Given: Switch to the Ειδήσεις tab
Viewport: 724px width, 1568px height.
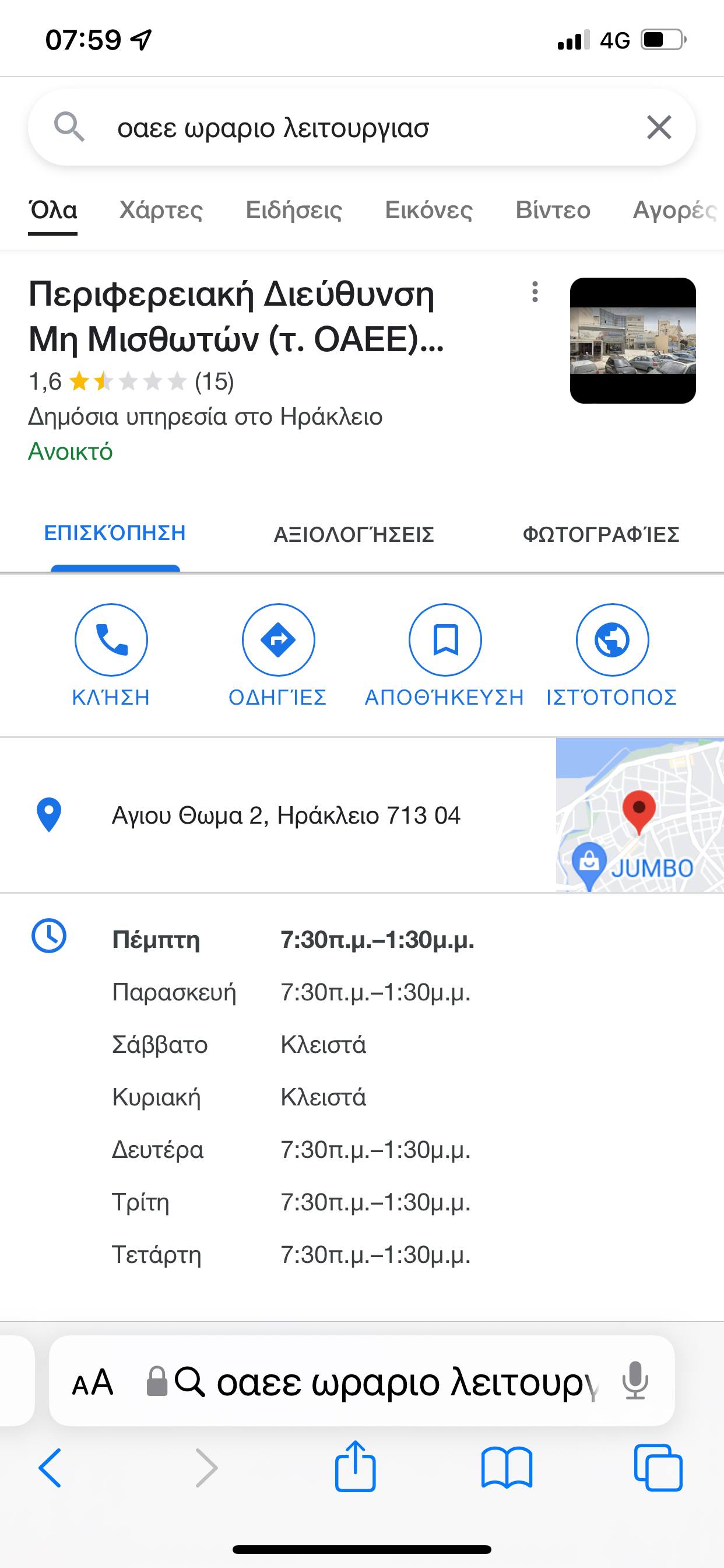Looking at the screenshot, I should pos(294,211).
